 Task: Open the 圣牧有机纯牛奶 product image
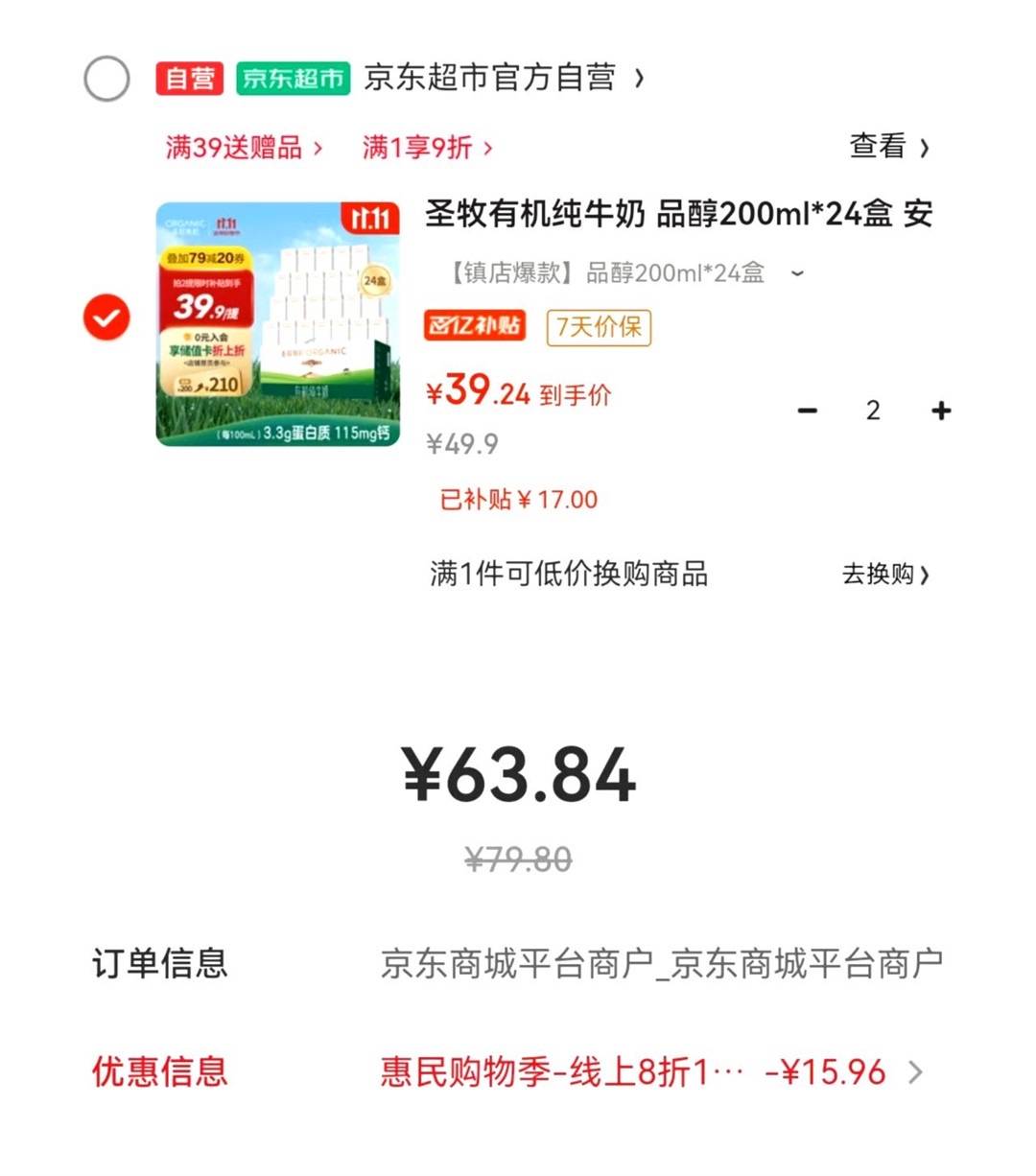[278, 324]
